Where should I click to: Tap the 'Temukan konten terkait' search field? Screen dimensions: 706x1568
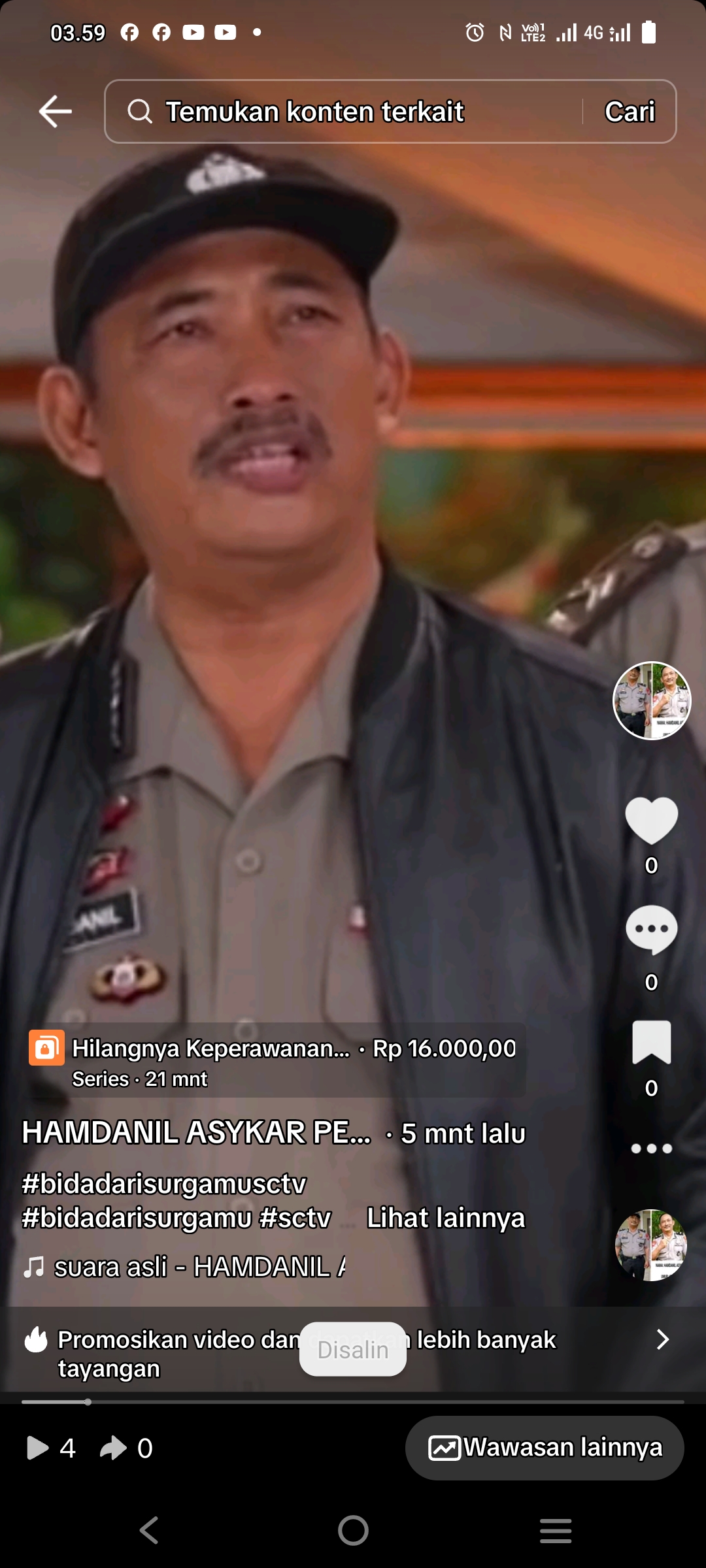(x=340, y=112)
